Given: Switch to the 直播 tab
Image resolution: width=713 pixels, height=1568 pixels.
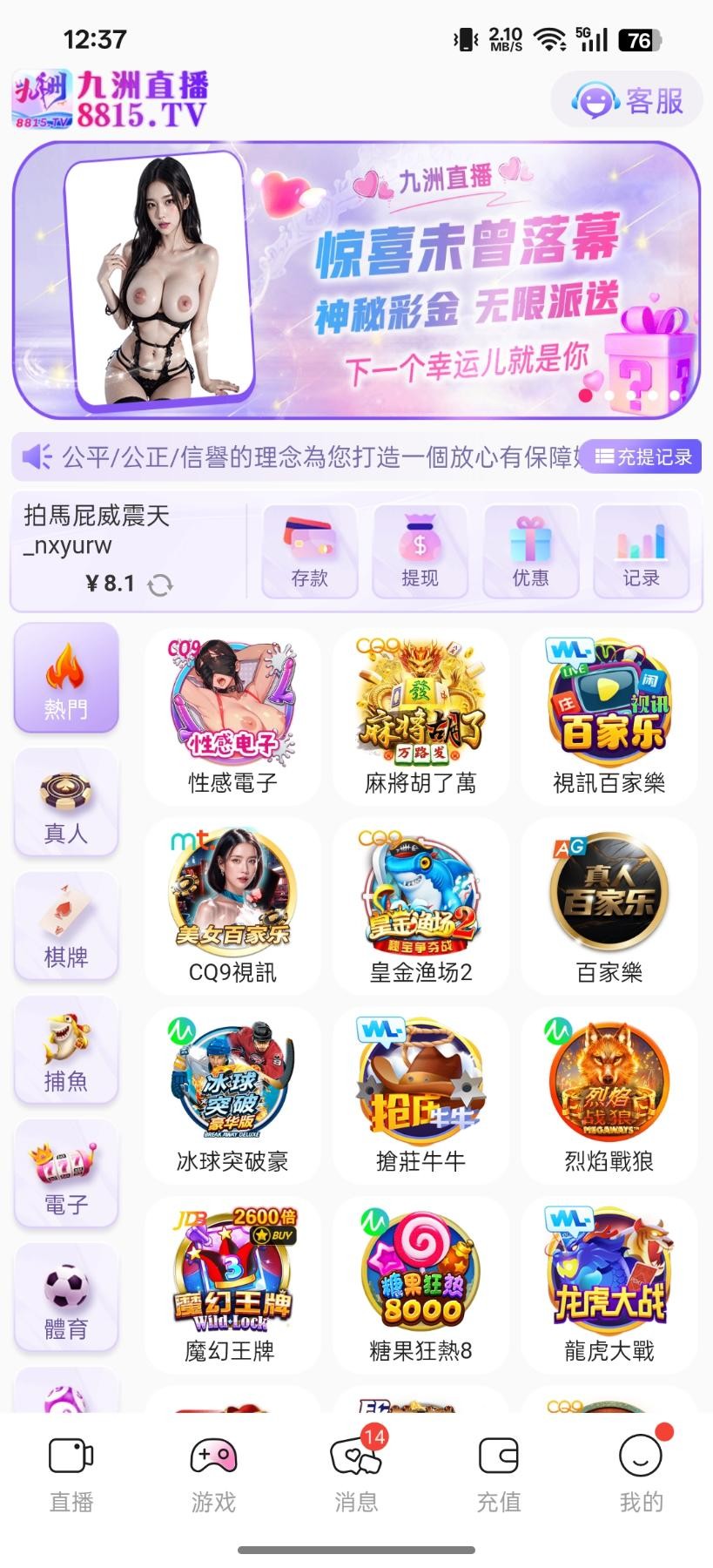Looking at the screenshot, I should [71, 1474].
